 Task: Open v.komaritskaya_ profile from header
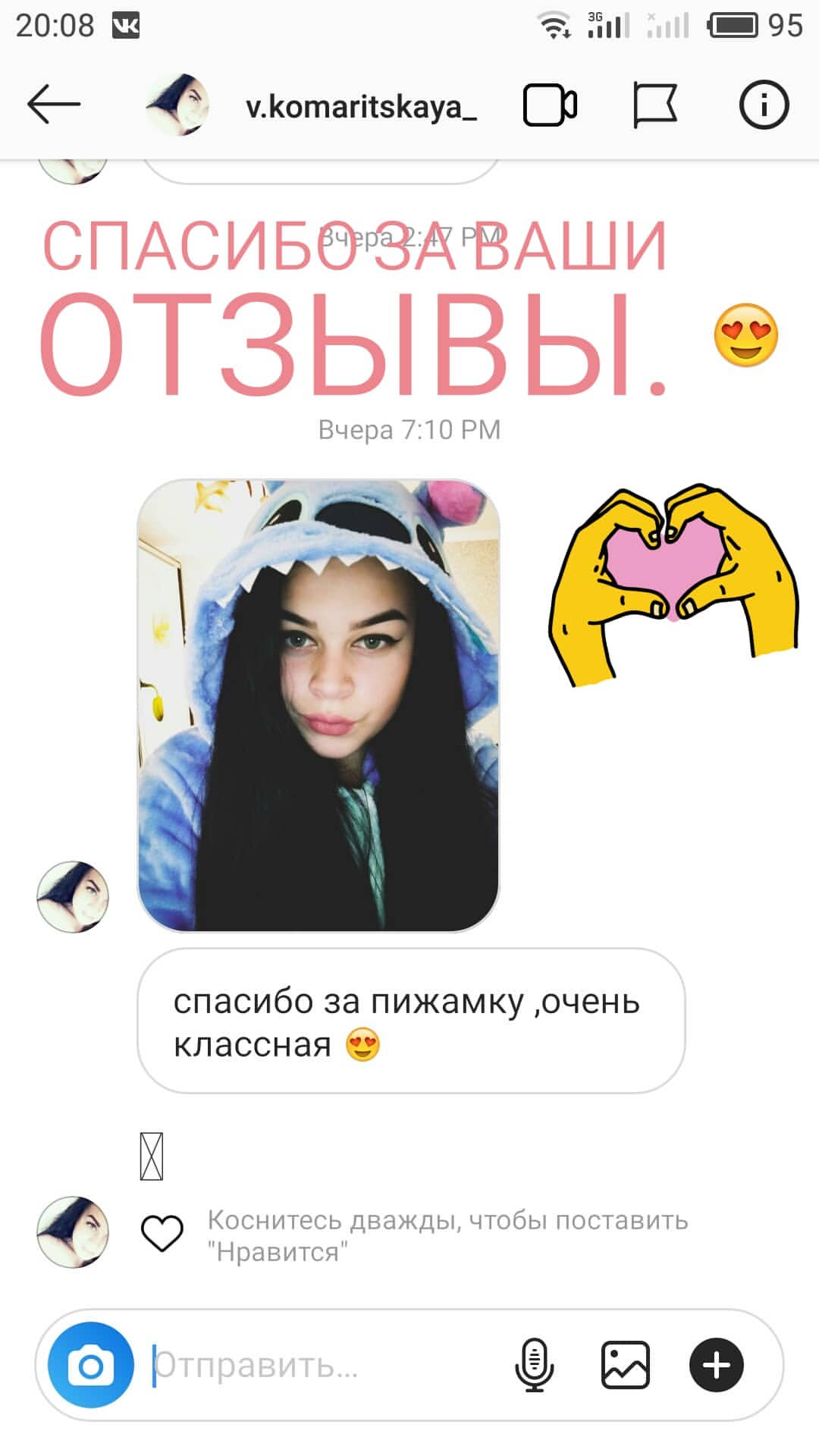[x=360, y=107]
